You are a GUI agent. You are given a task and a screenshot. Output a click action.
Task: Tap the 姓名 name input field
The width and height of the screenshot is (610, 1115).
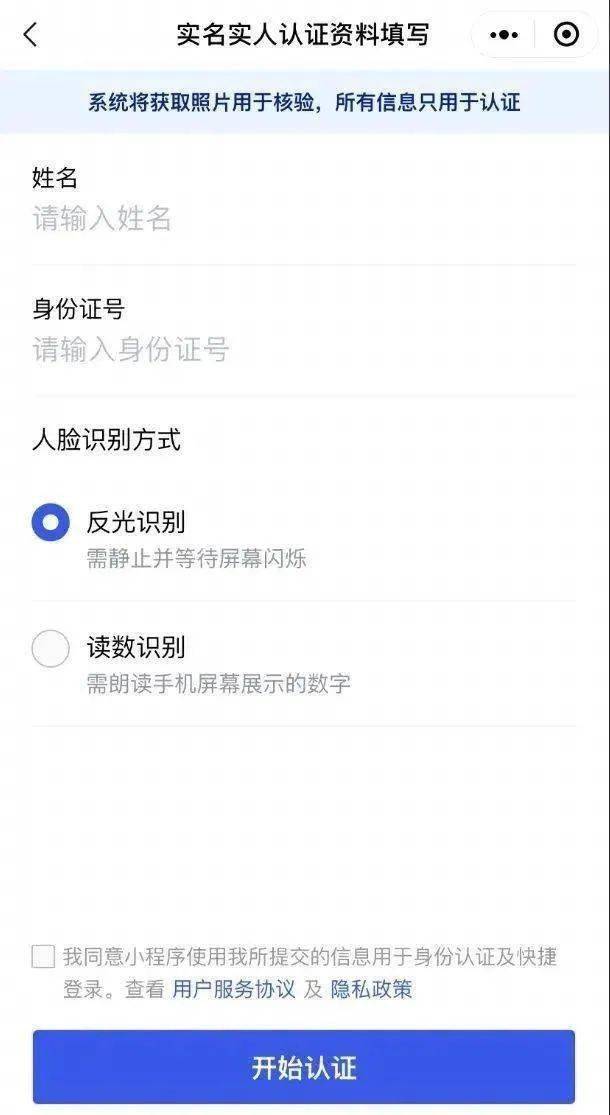304,219
